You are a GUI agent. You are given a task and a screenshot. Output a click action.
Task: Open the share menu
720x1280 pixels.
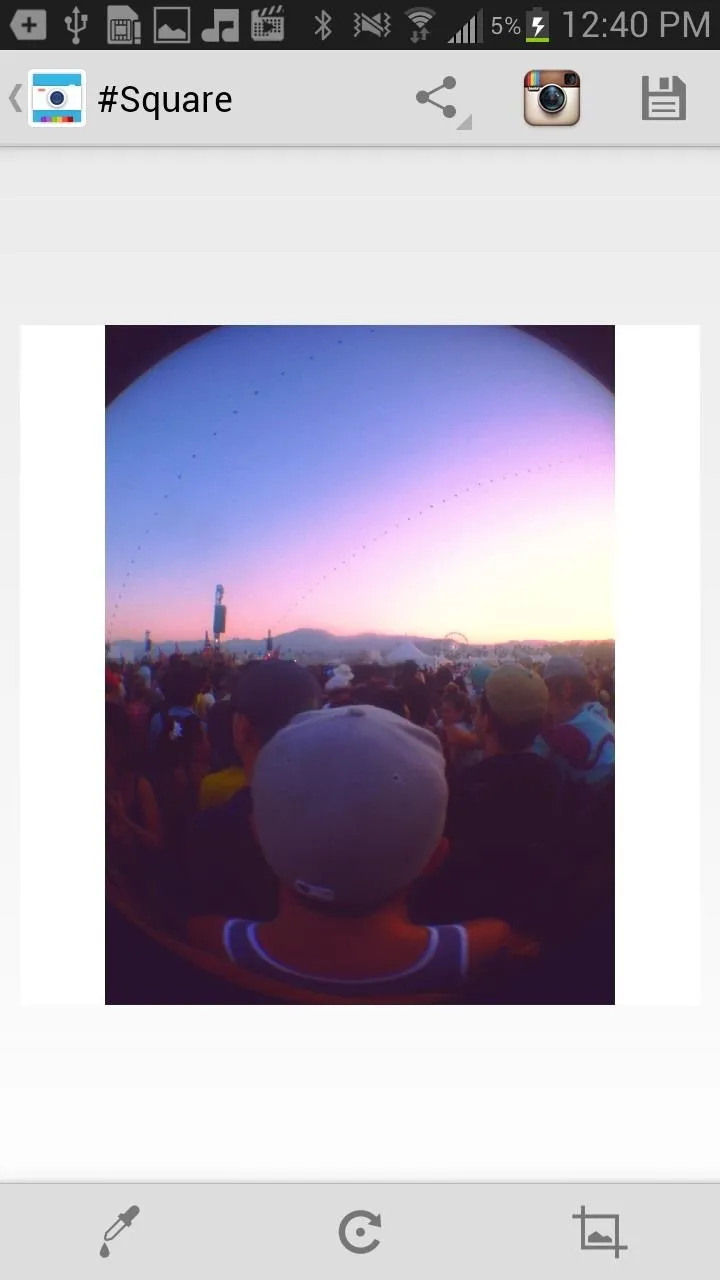pyautogui.click(x=439, y=99)
